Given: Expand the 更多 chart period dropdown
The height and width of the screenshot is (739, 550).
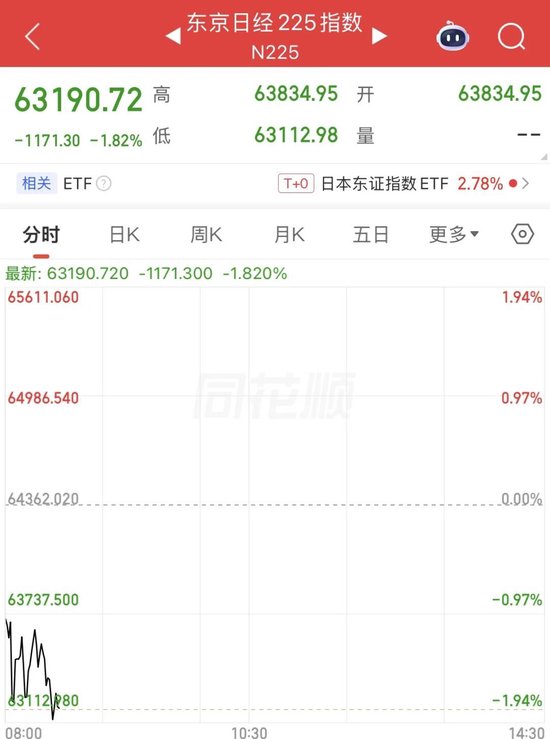Looking at the screenshot, I should point(454,234).
